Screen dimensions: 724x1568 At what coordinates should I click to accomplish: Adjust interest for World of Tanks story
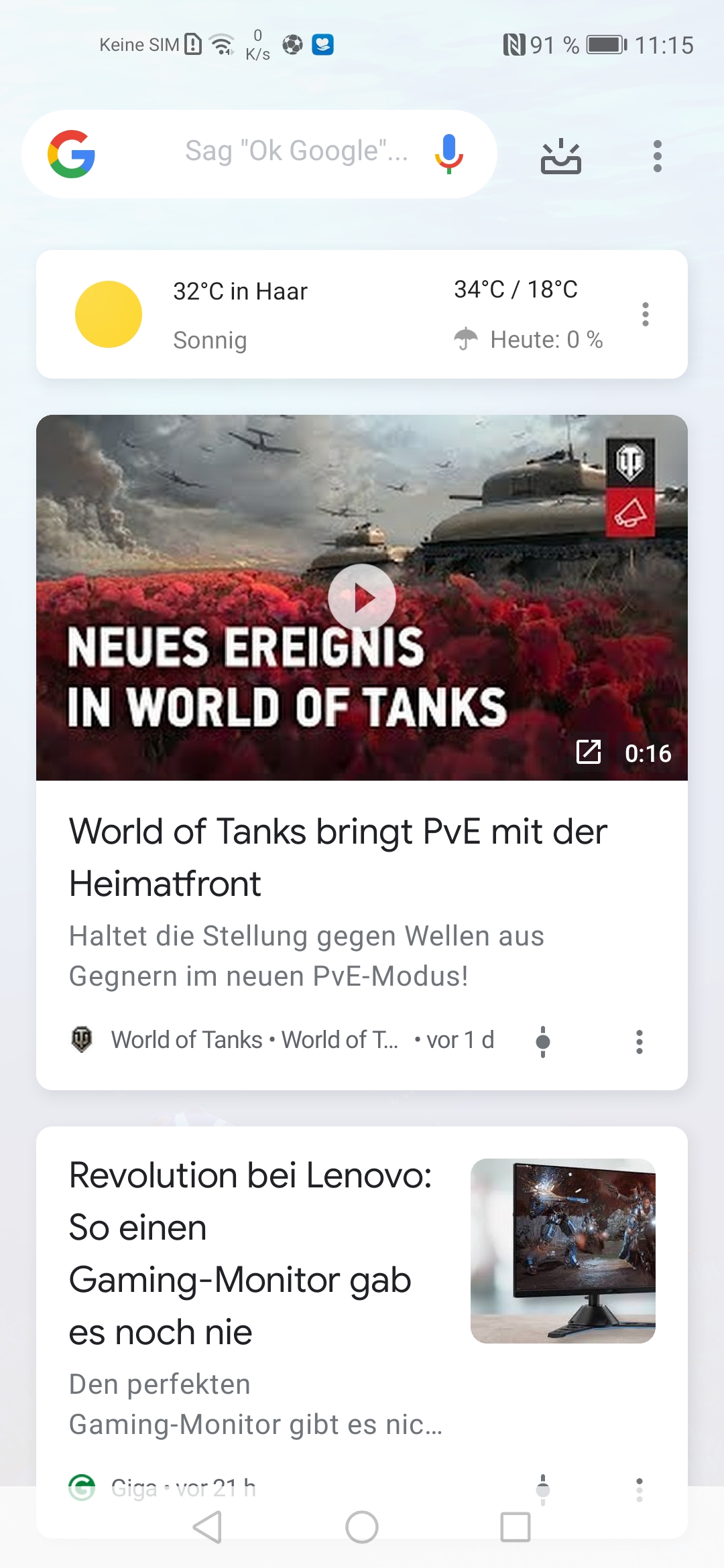pos(543,1041)
